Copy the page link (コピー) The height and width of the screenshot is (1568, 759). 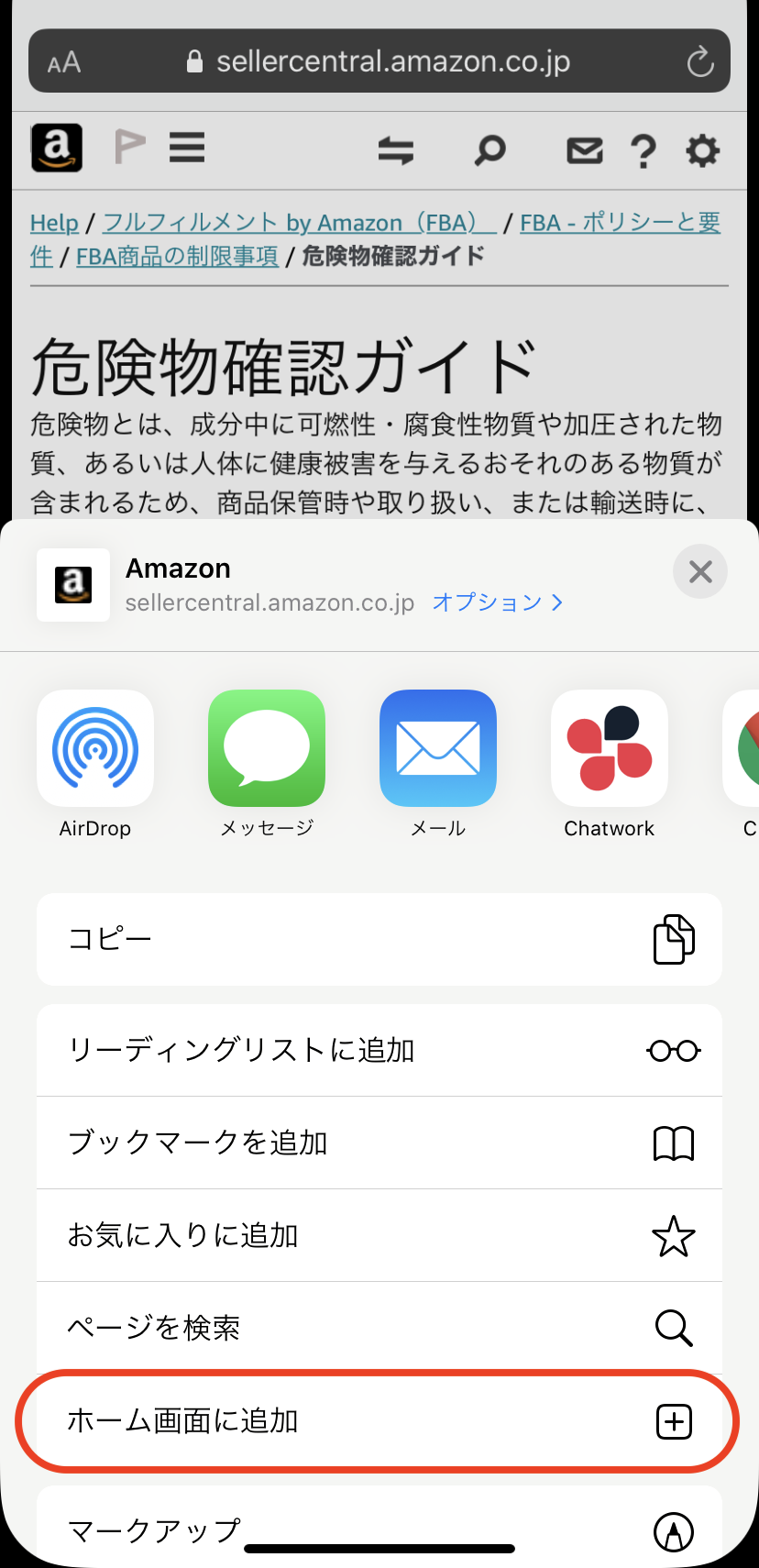click(379, 940)
